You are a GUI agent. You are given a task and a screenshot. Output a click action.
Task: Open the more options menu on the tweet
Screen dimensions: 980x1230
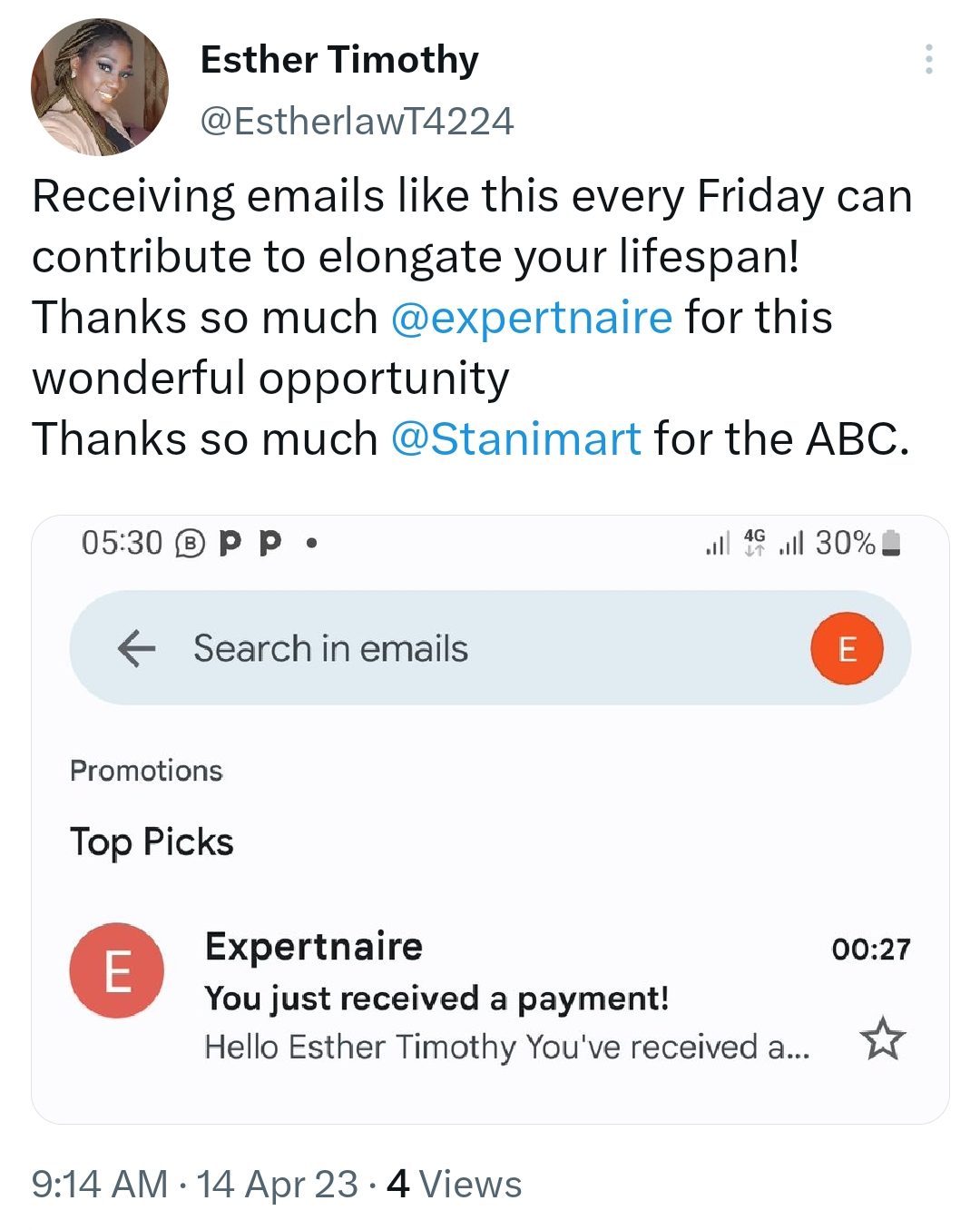coord(929,62)
